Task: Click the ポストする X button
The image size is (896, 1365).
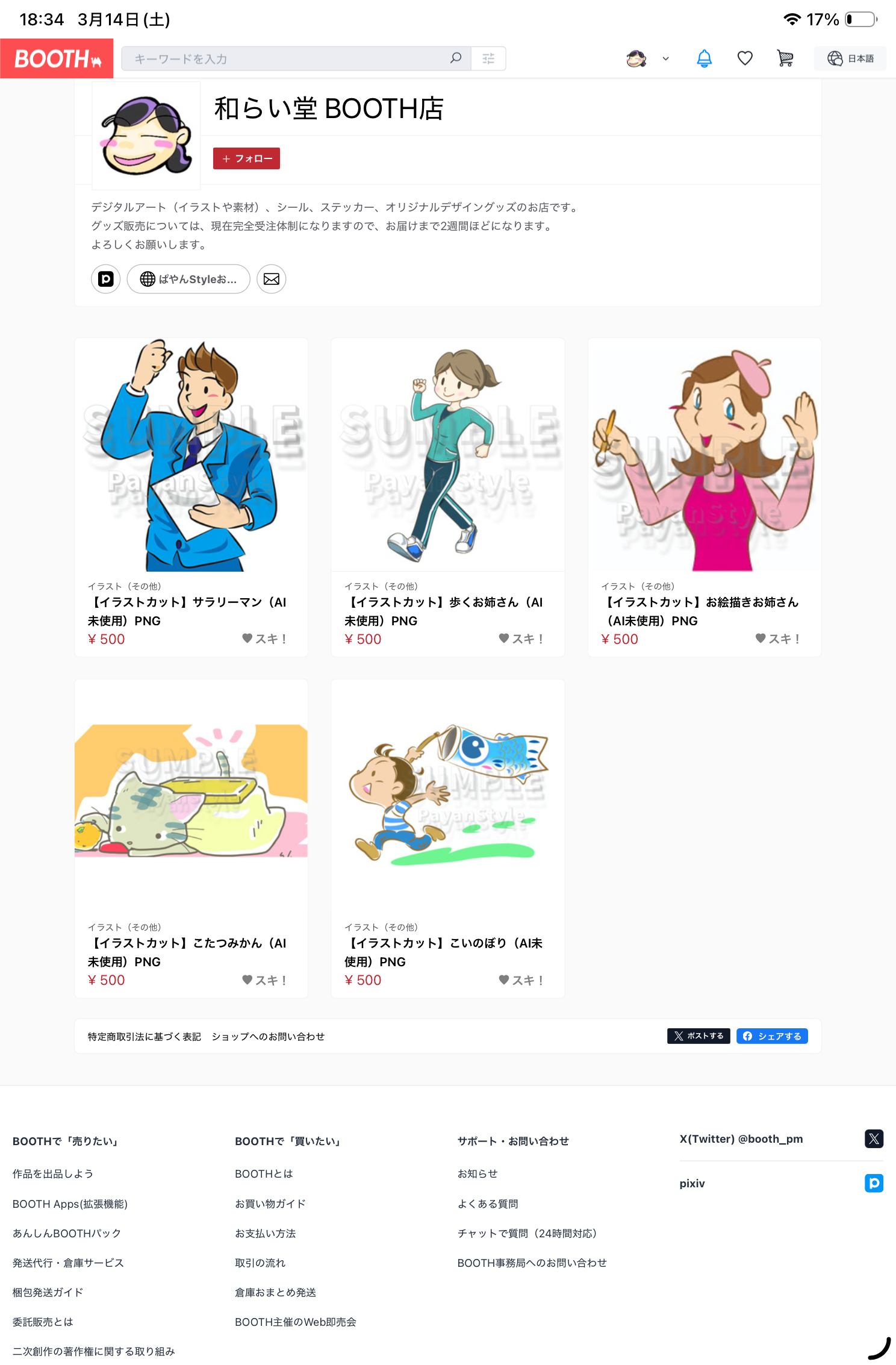Action: (698, 1036)
